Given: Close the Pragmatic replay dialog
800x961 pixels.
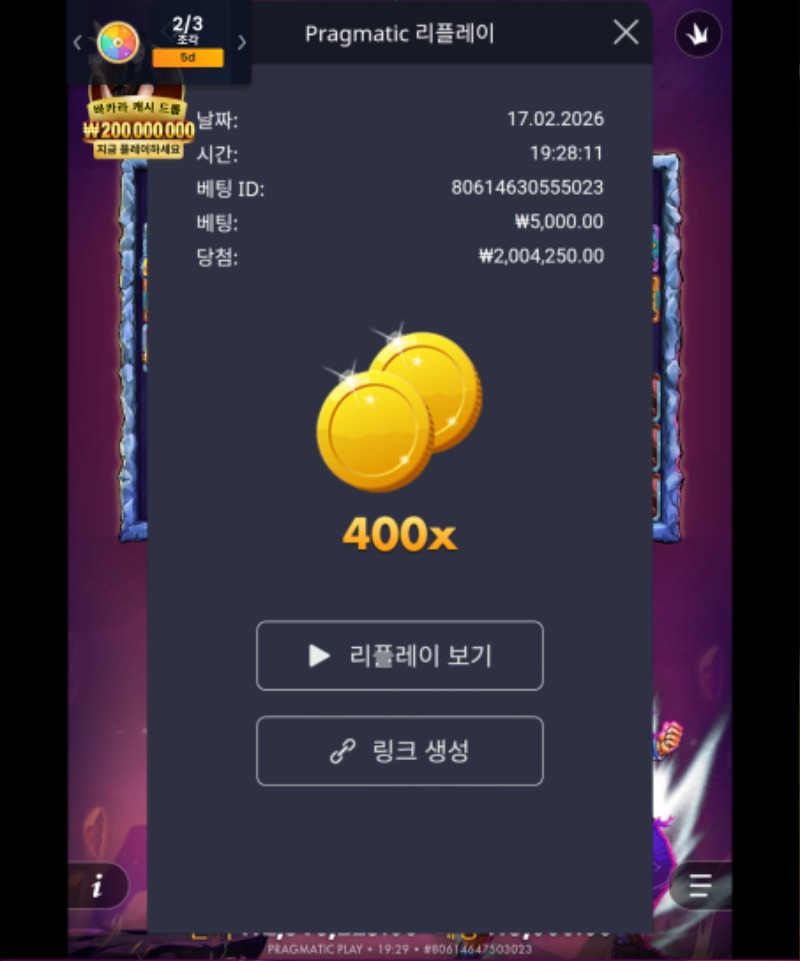Looking at the screenshot, I should point(626,33).
